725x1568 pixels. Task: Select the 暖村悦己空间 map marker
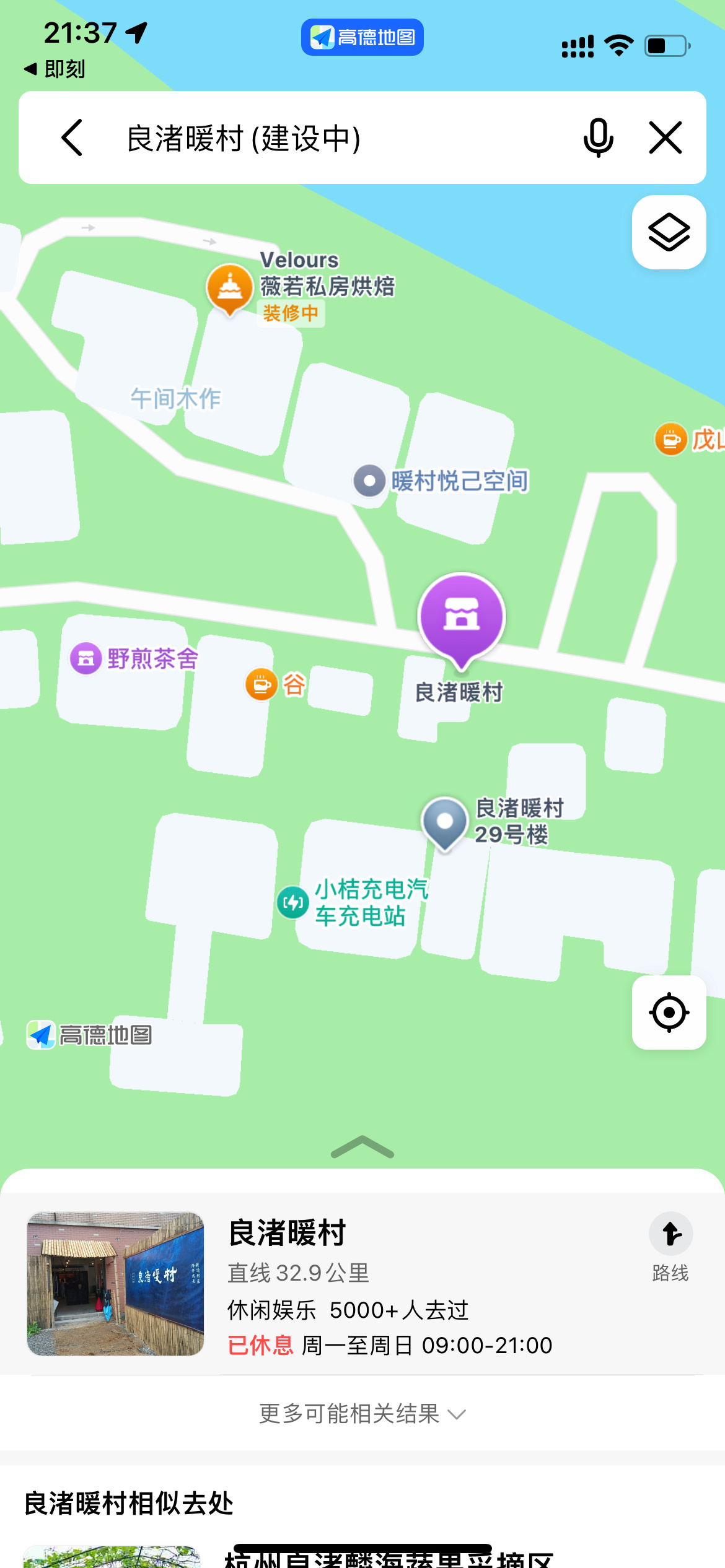click(x=370, y=481)
